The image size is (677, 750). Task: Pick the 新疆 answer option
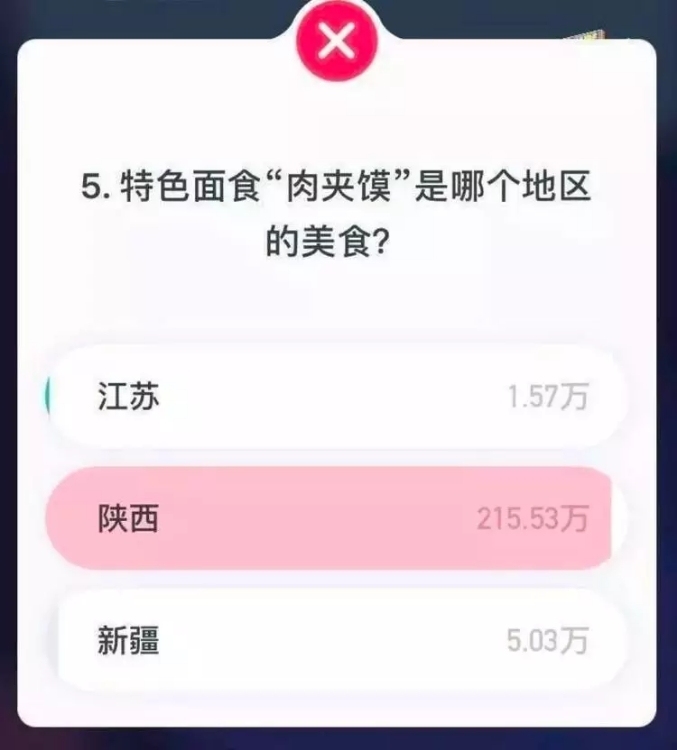tap(338, 640)
